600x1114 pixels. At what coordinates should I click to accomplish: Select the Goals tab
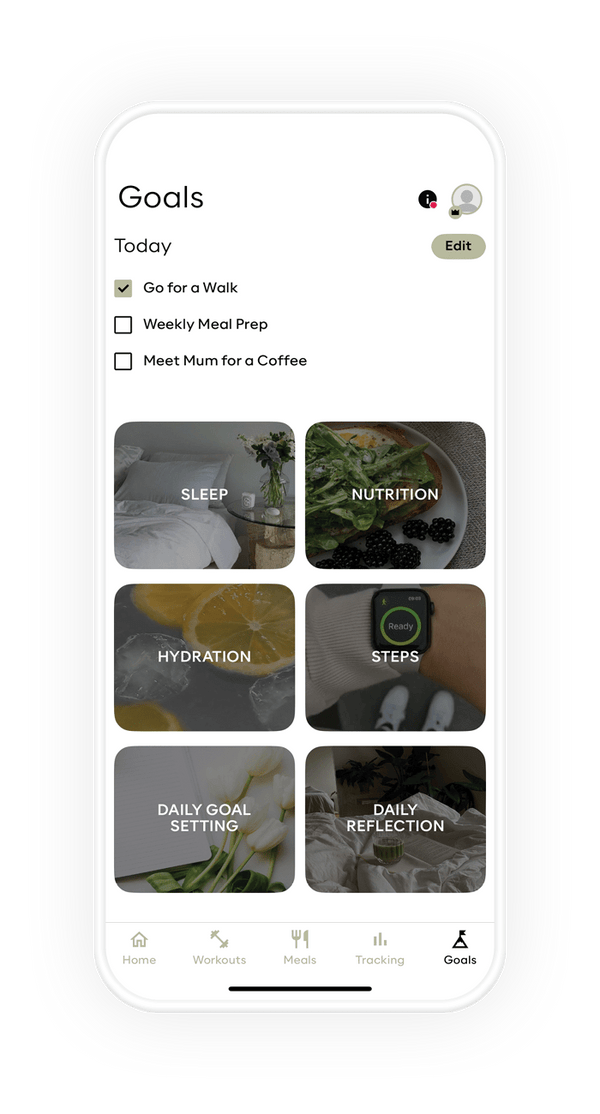click(x=460, y=948)
